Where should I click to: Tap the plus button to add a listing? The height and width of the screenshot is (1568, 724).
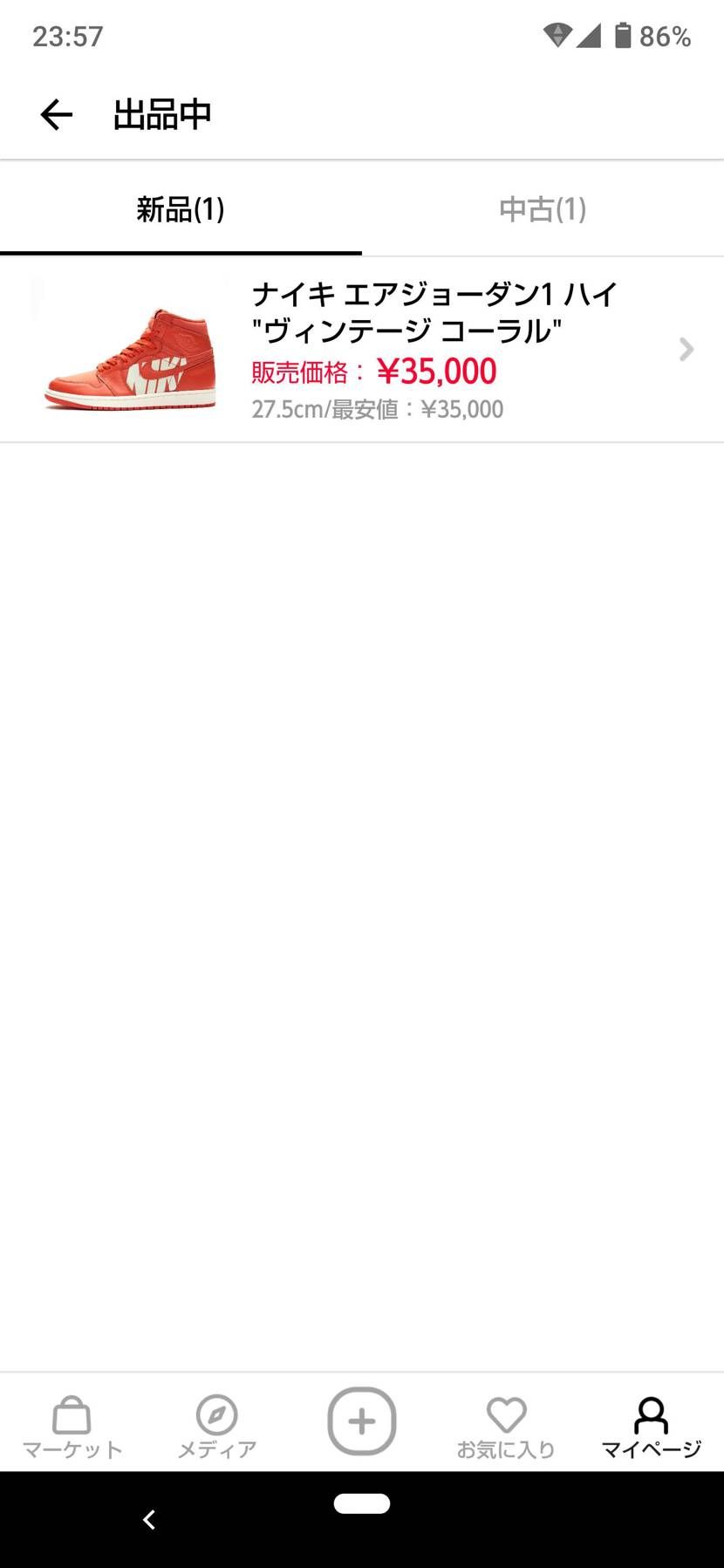(361, 1421)
